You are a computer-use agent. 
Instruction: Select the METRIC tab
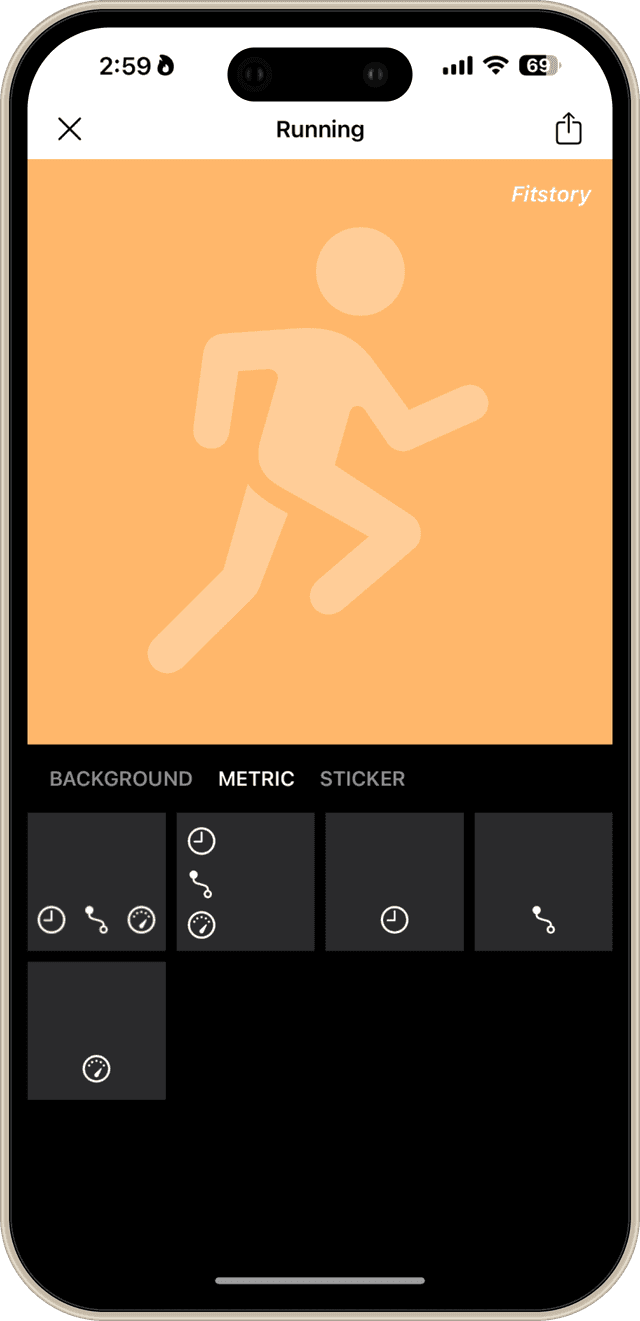tap(256, 779)
